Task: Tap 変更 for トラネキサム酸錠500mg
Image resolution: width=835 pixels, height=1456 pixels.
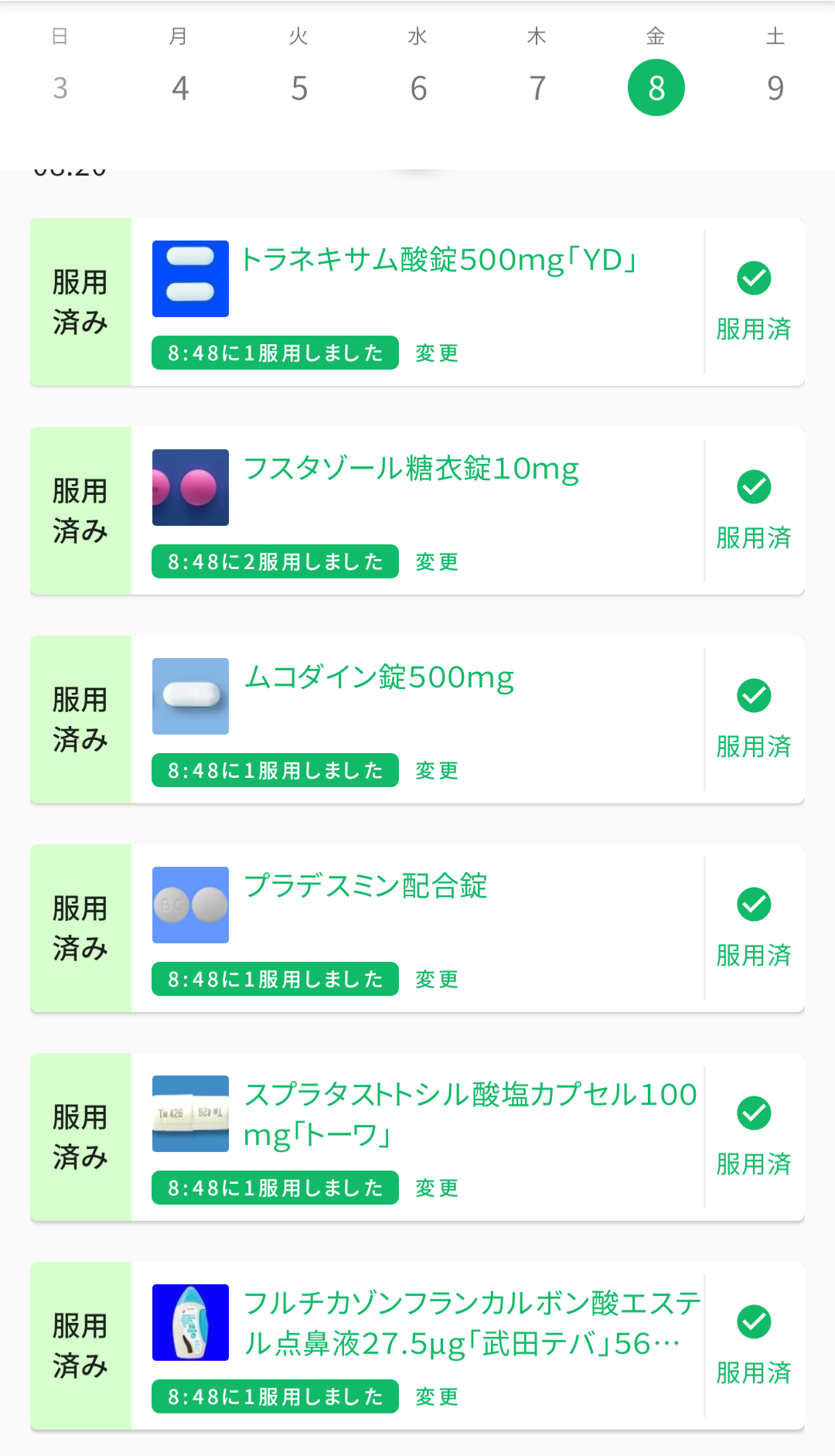Action: tap(437, 353)
